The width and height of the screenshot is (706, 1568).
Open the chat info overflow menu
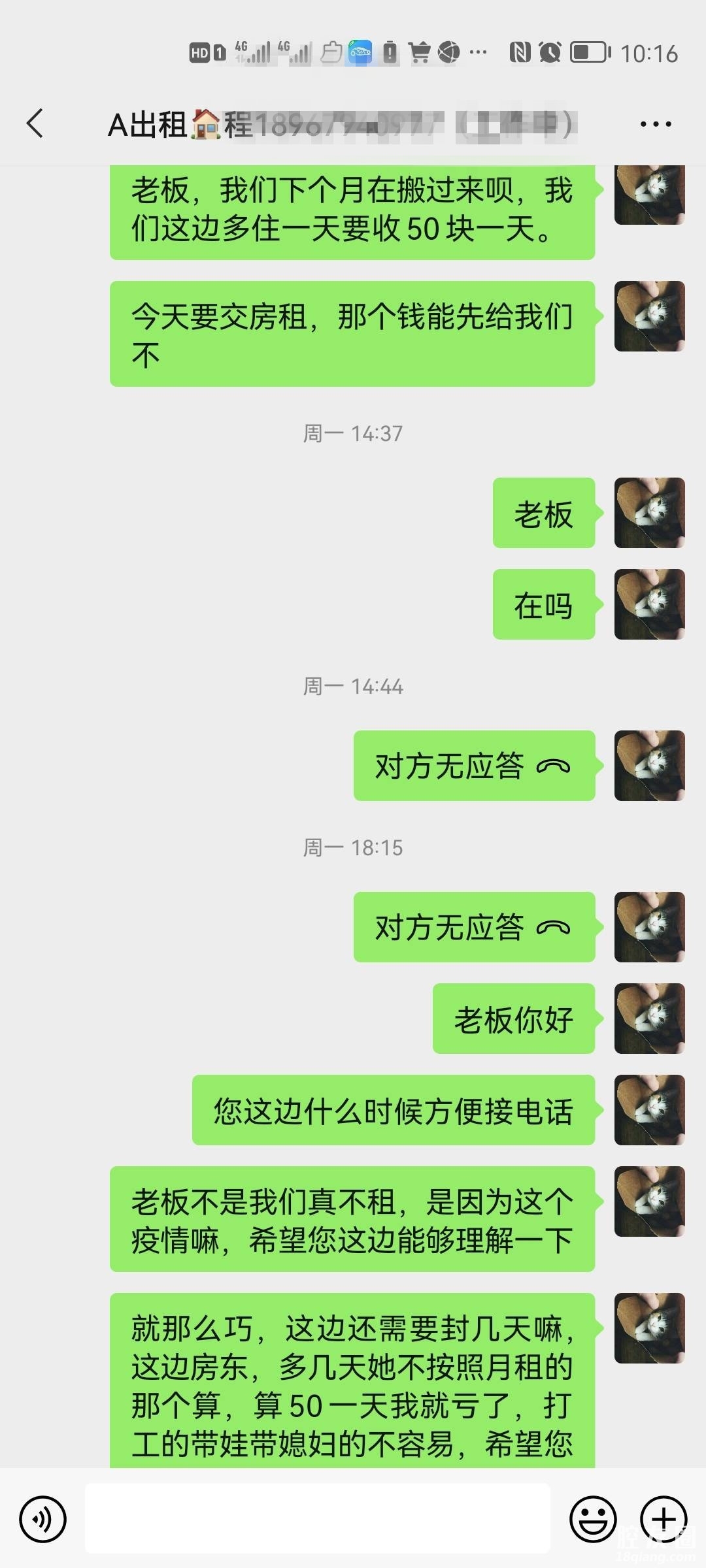click(655, 123)
